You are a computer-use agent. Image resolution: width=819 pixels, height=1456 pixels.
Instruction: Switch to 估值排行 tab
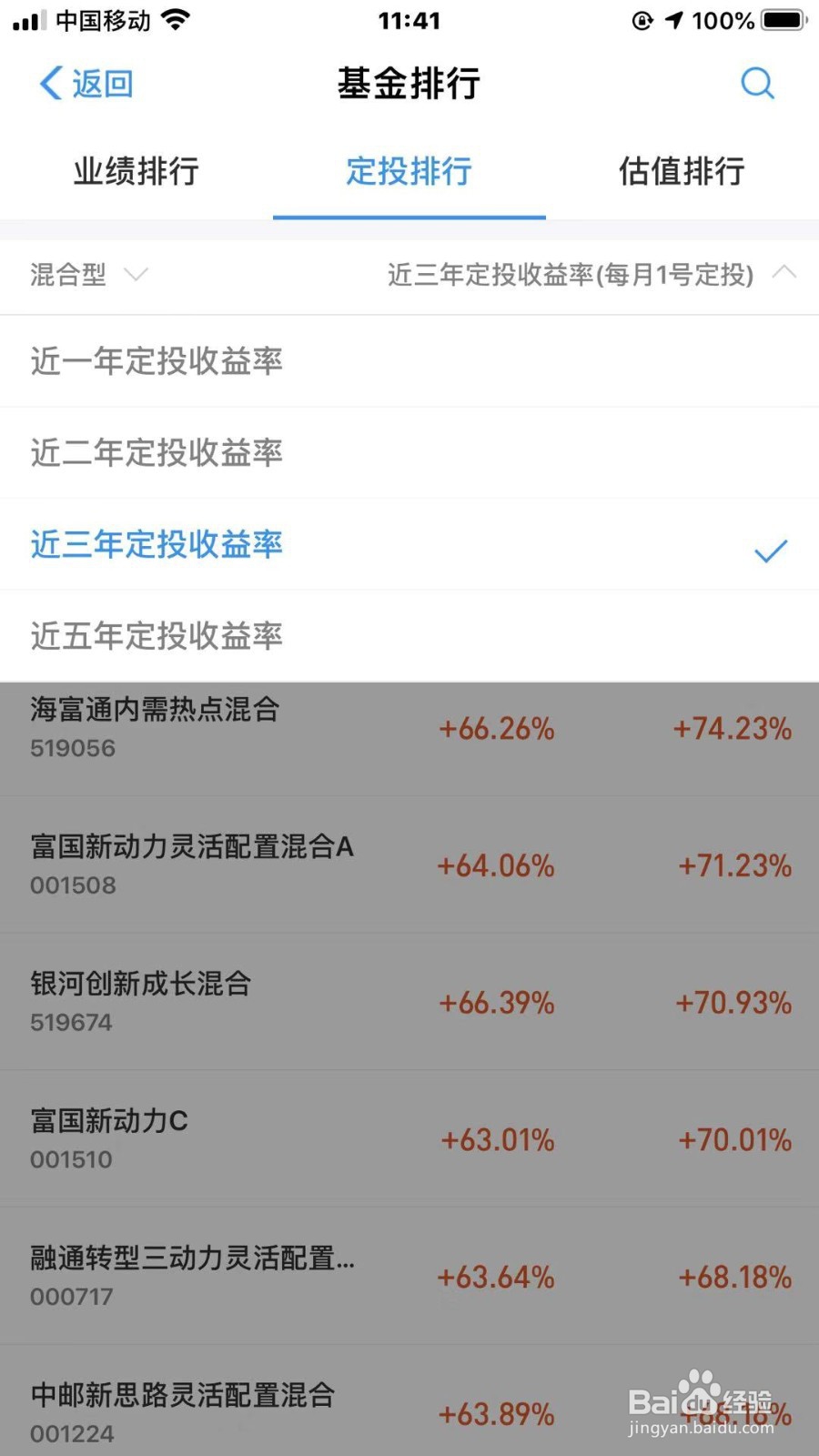click(682, 171)
